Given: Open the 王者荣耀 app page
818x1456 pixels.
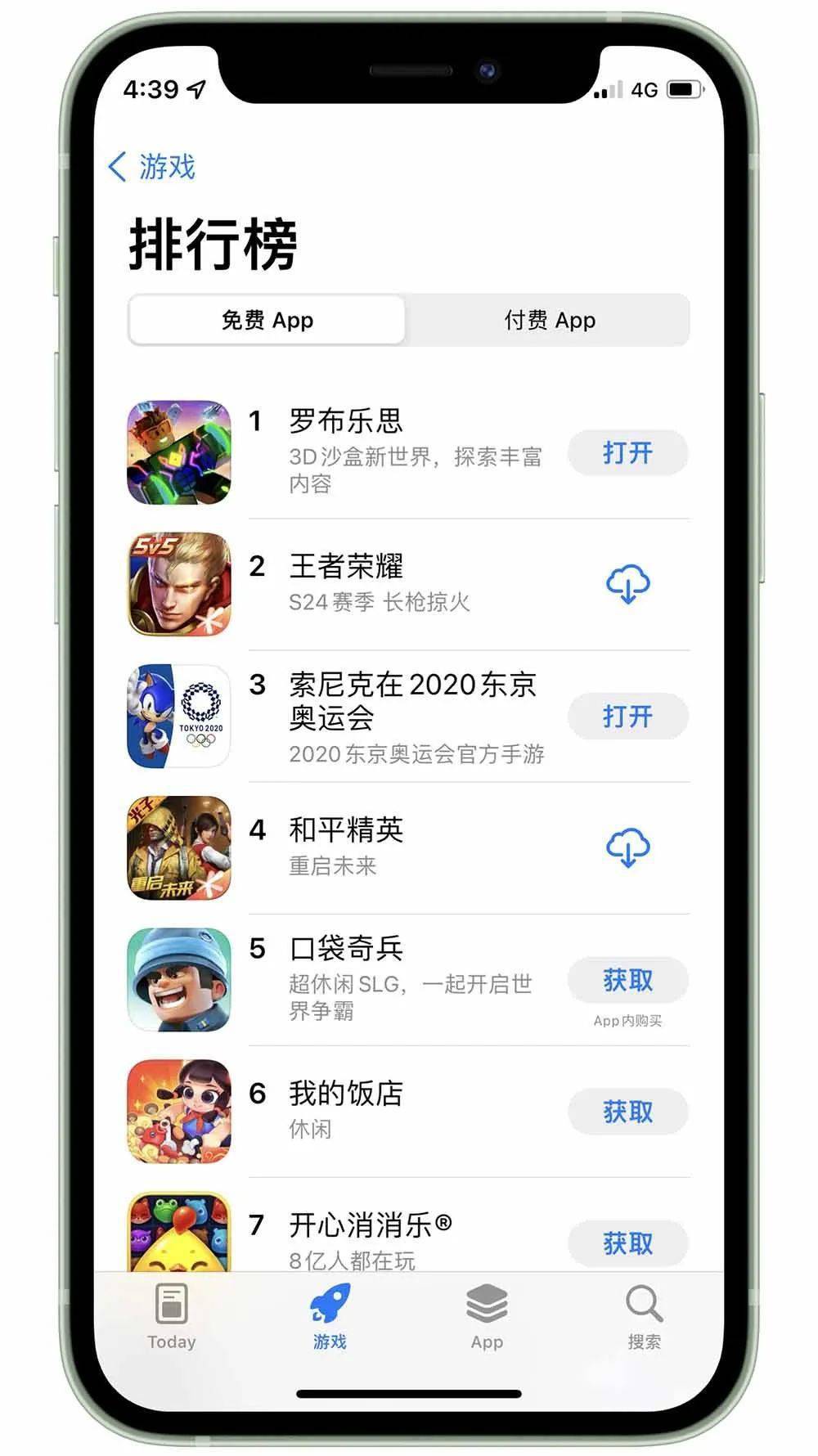Looking at the screenshot, I should [x=346, y=566].
